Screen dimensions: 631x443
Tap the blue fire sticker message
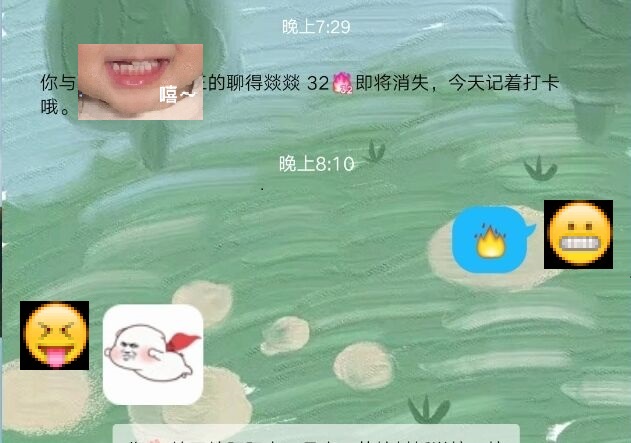490,240
